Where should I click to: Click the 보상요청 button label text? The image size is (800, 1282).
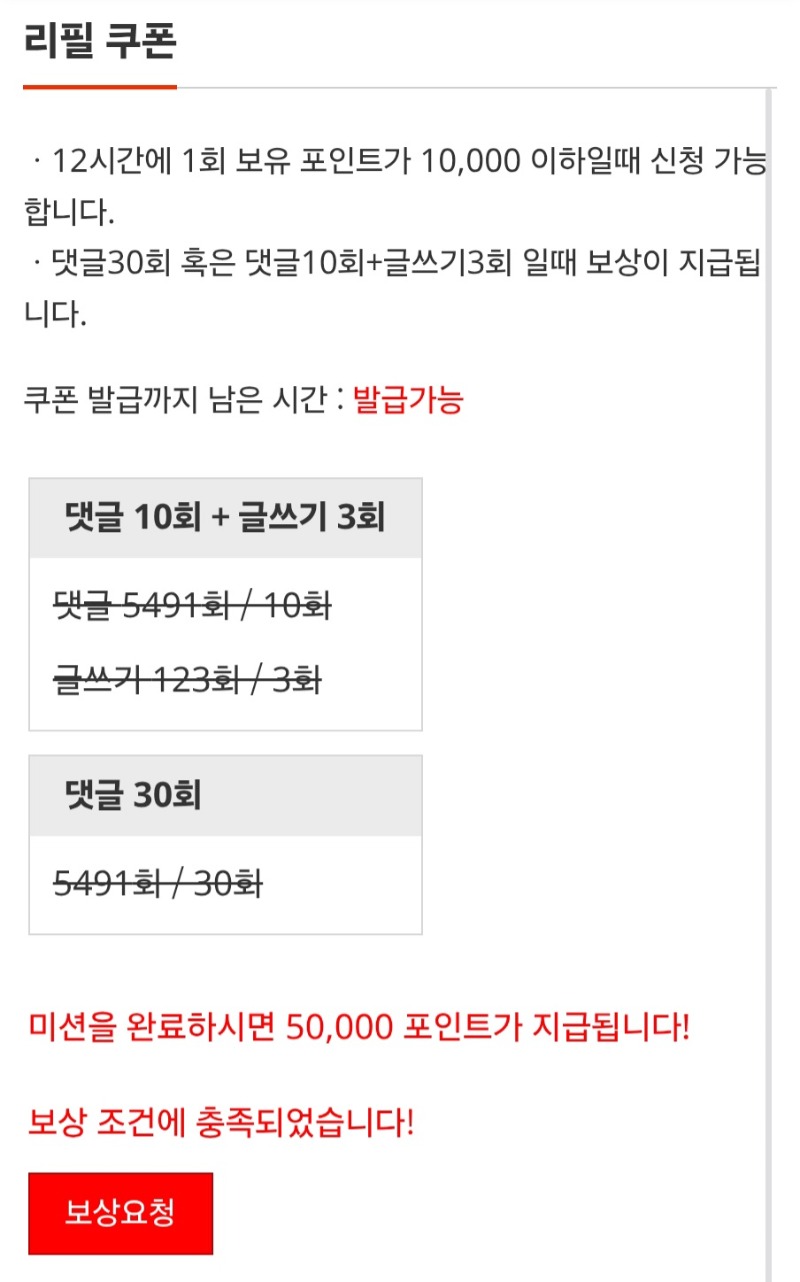click(x=120, y=1212)
